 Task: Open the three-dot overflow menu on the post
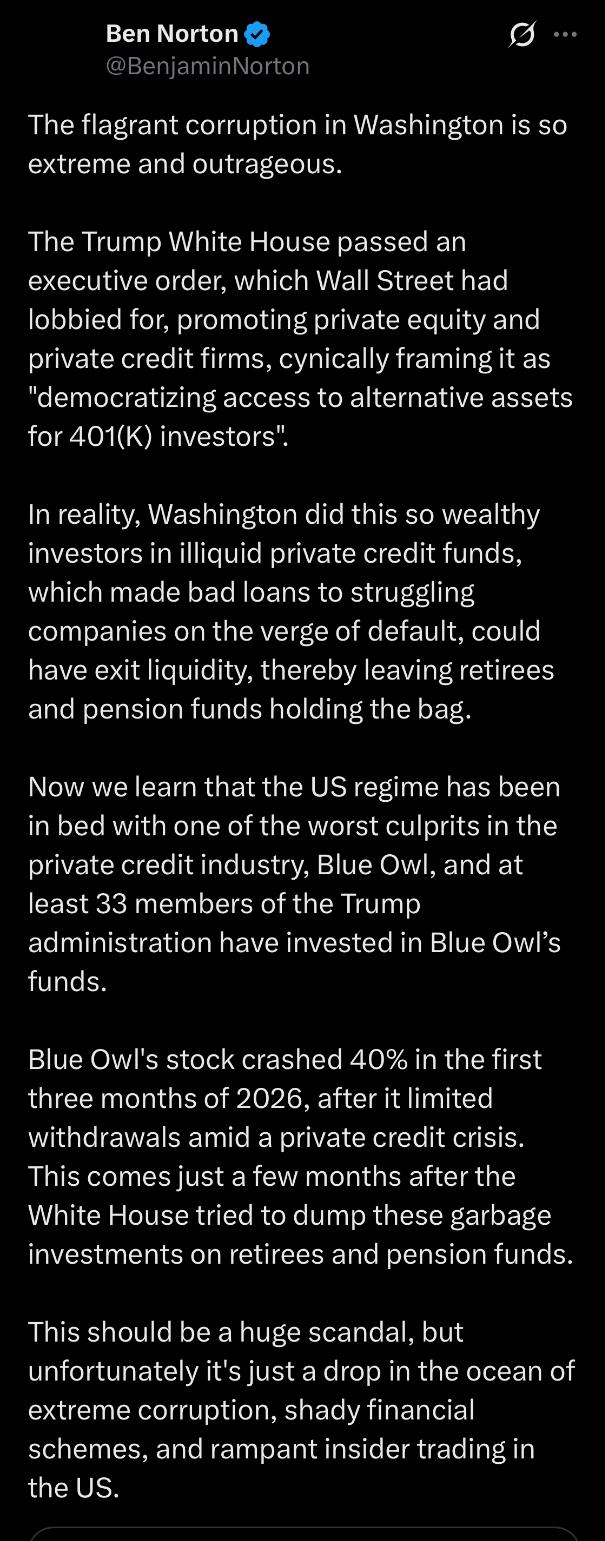click(565, 34)
